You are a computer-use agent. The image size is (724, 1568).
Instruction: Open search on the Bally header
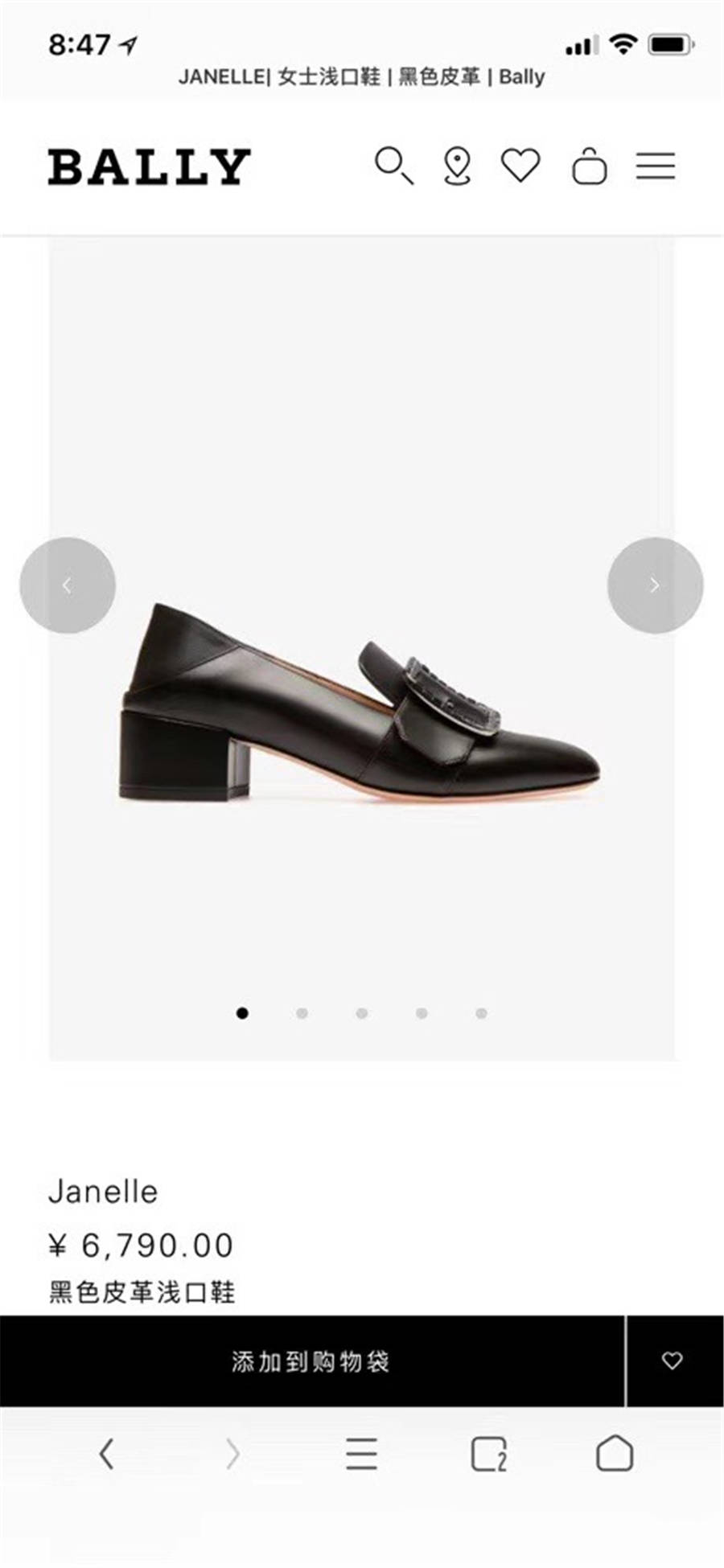pyautogui.click(x=394, y=166)
